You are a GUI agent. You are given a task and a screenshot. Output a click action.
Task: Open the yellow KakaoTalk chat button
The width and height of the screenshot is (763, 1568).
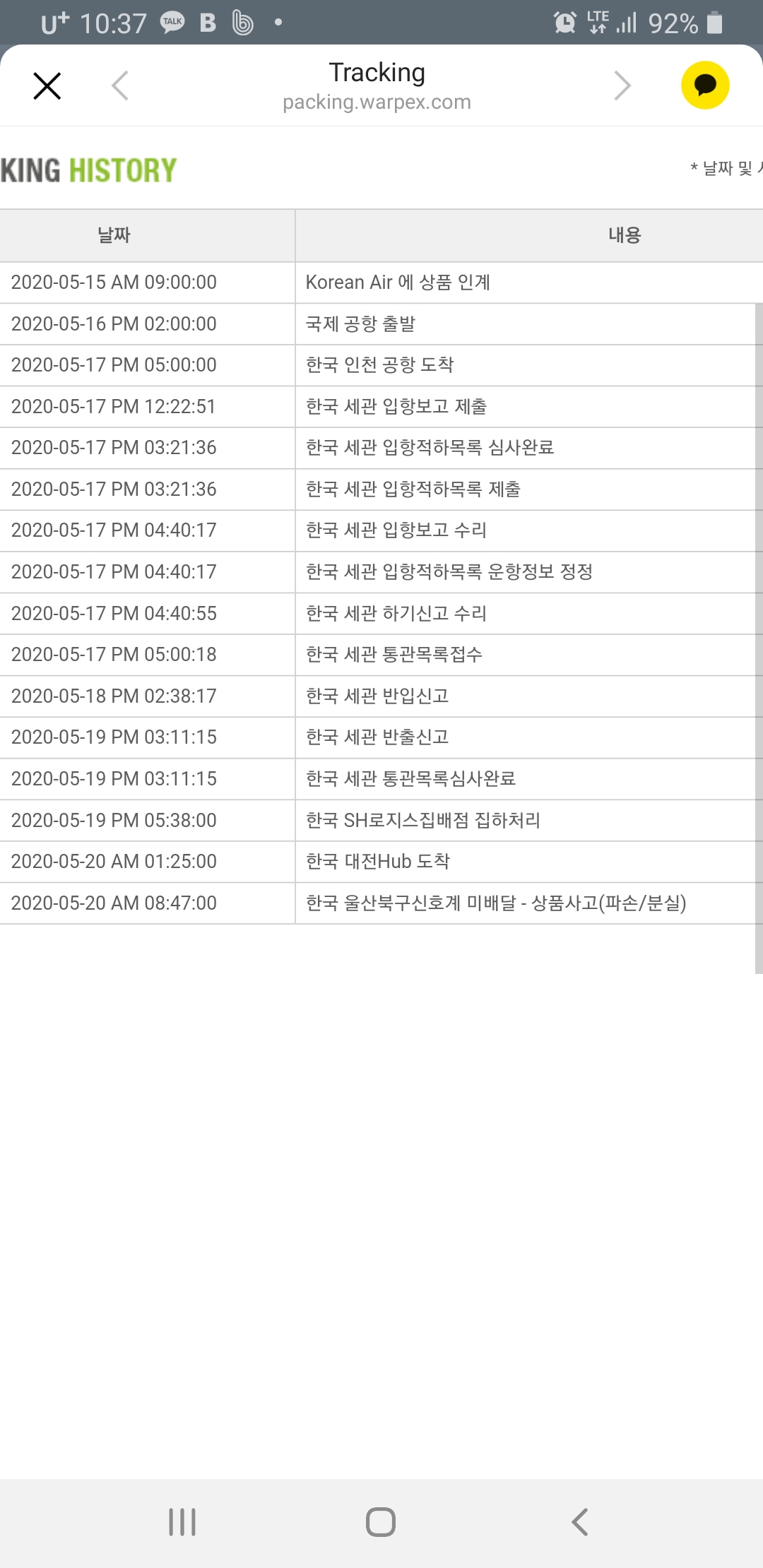click(705, 85)
